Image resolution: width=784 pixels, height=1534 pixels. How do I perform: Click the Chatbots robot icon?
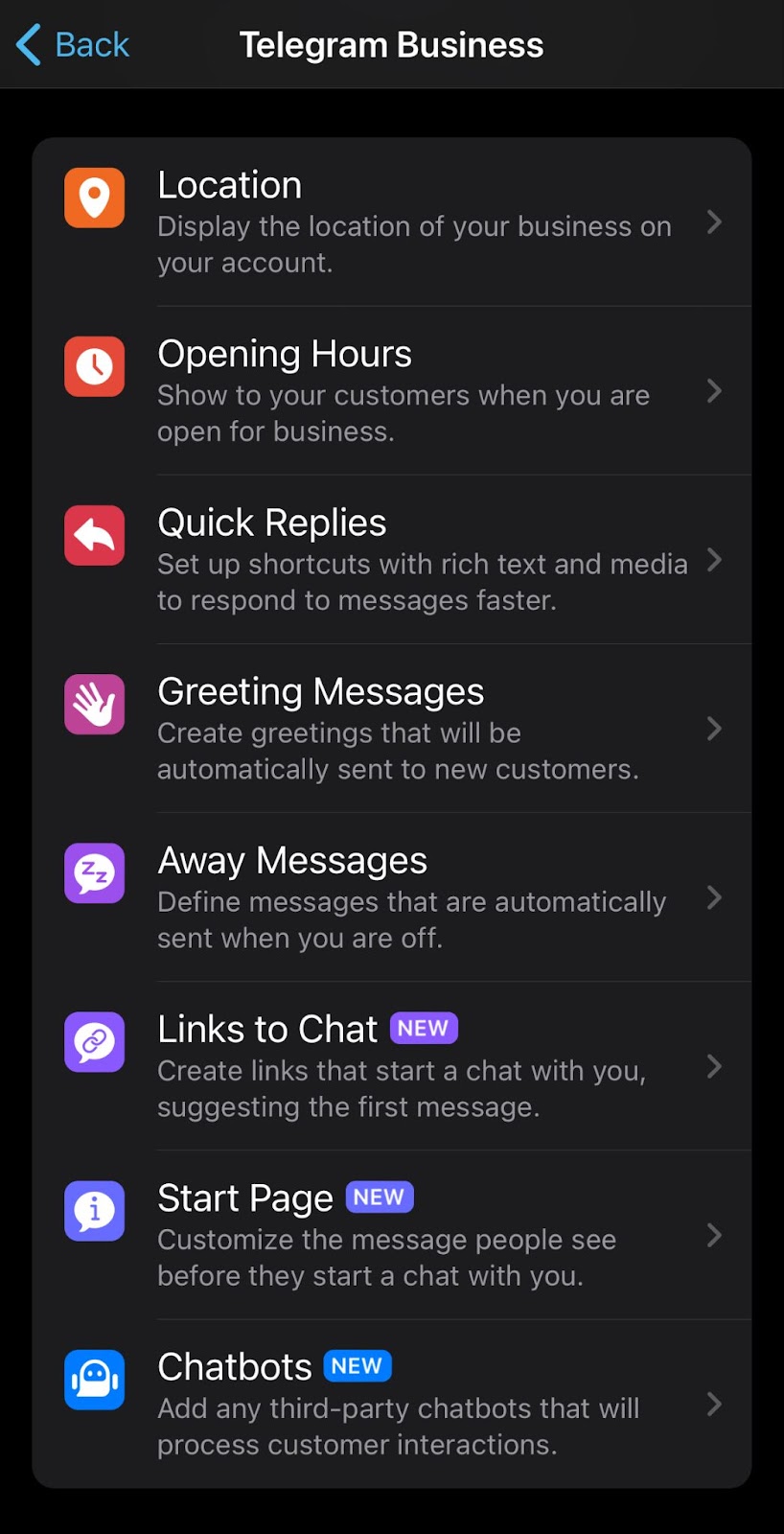point(94,1380)
